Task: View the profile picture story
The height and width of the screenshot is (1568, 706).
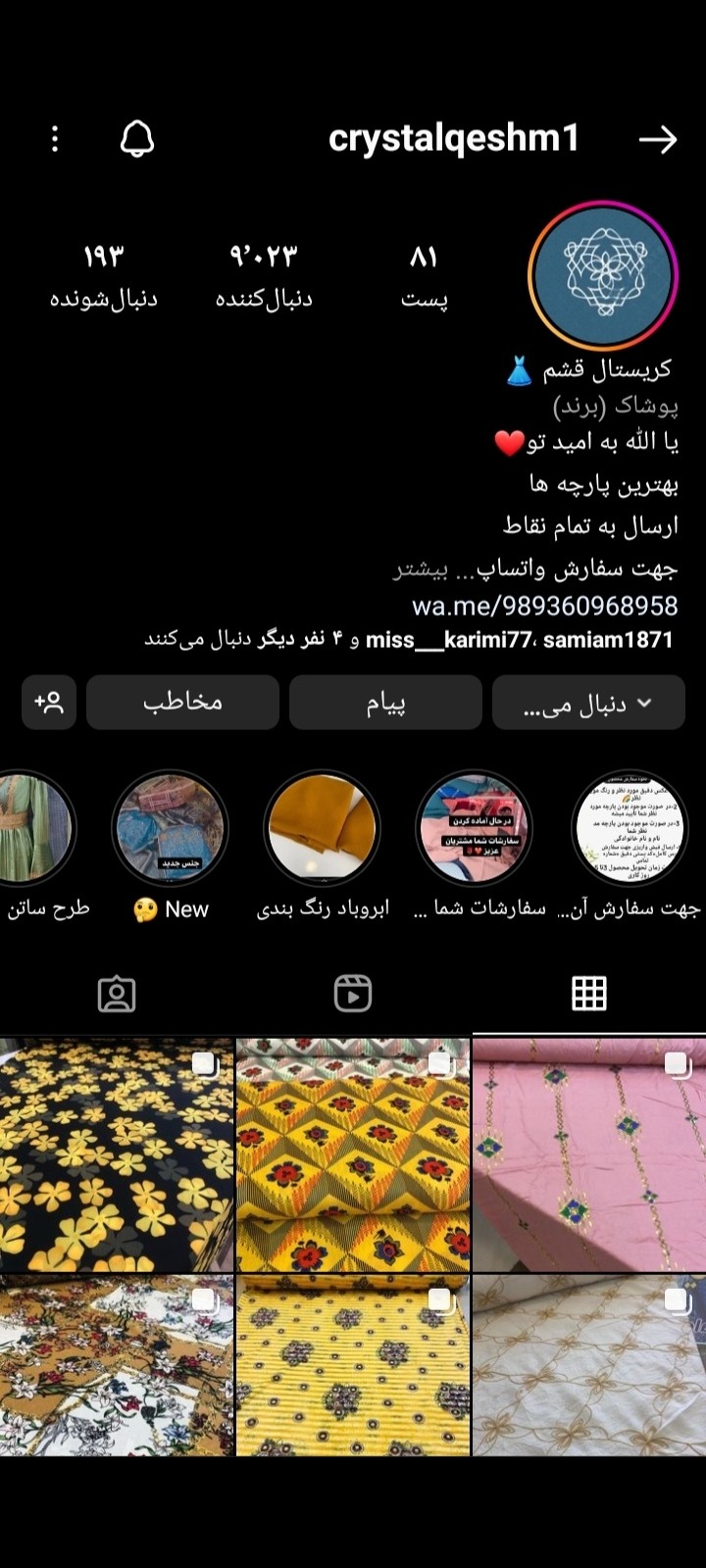Action: (602, 275)
